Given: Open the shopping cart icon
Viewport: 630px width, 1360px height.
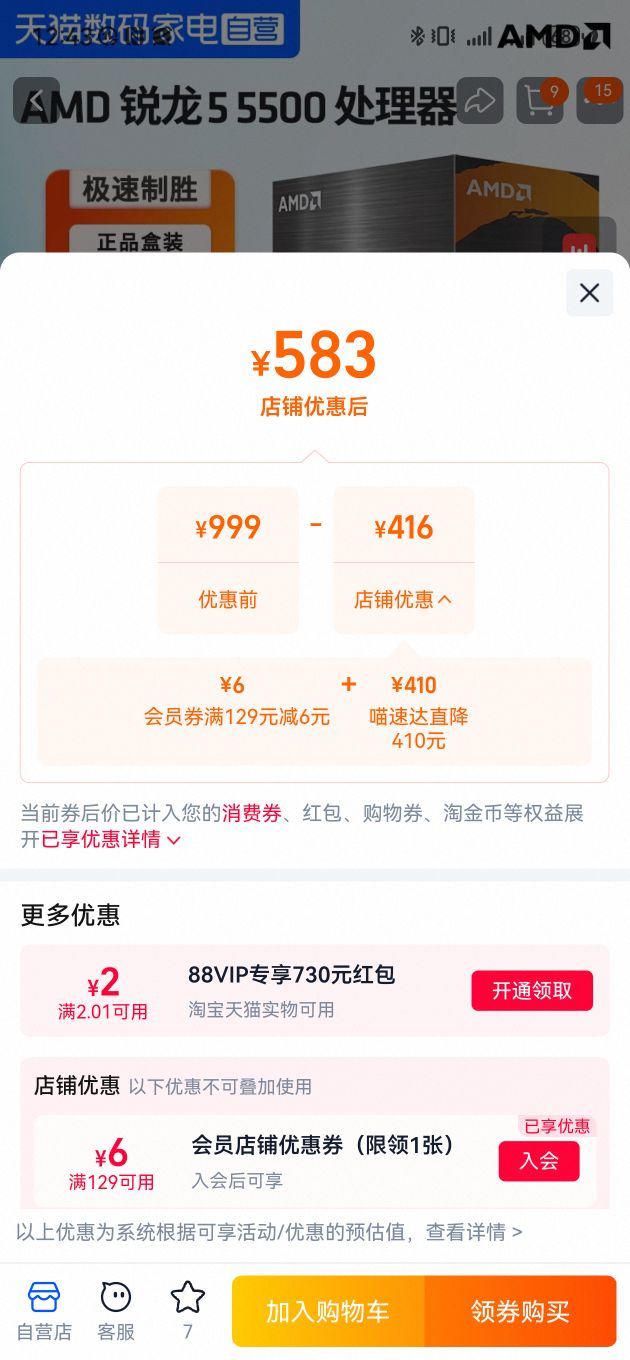Looking at the screenshot, I should (x=540, y=101).
